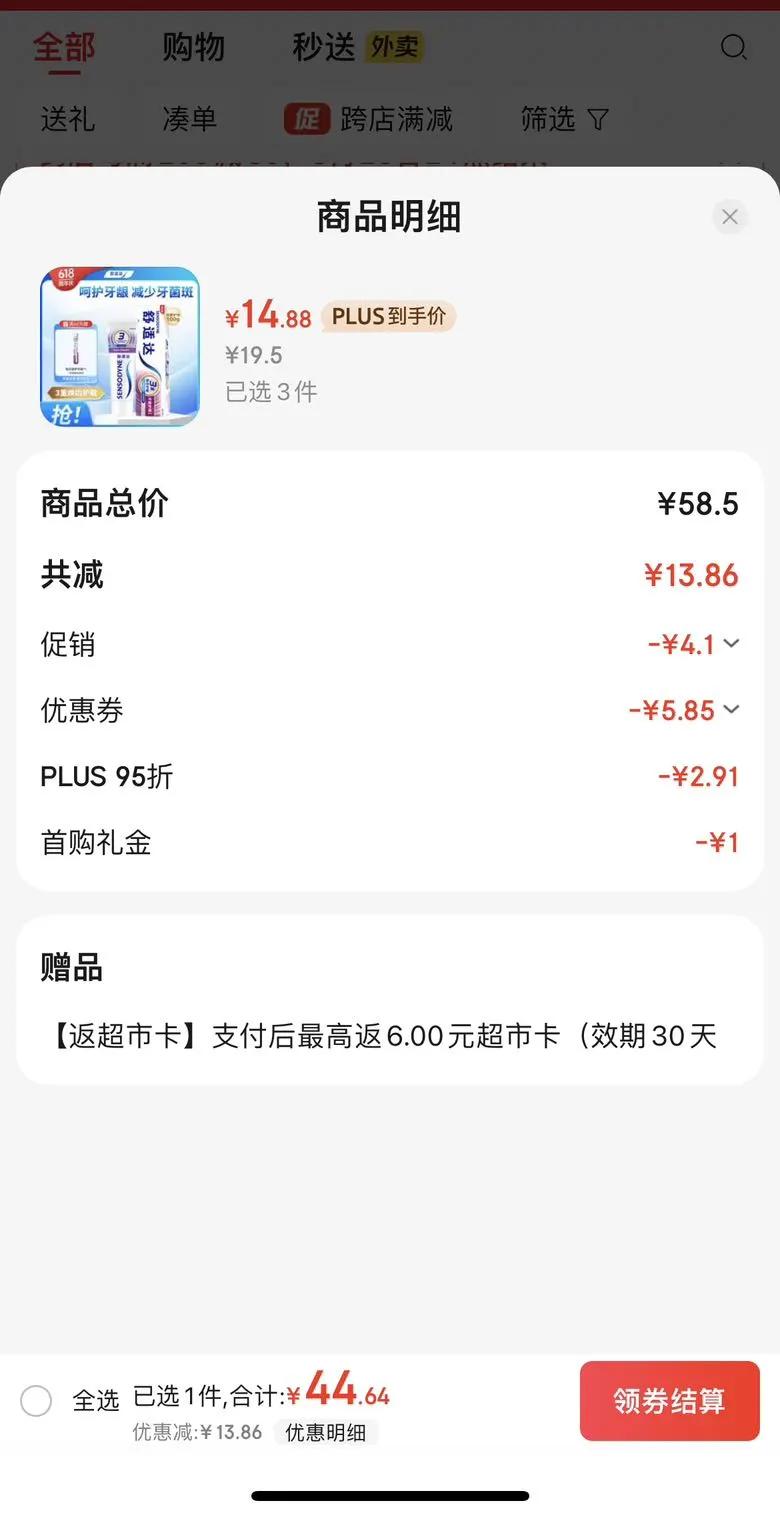This screenshot has height=1517, width=780.
Task: Toggle the 全选 checkbox
Action: pyautogui.click(x=36, y=1400)
